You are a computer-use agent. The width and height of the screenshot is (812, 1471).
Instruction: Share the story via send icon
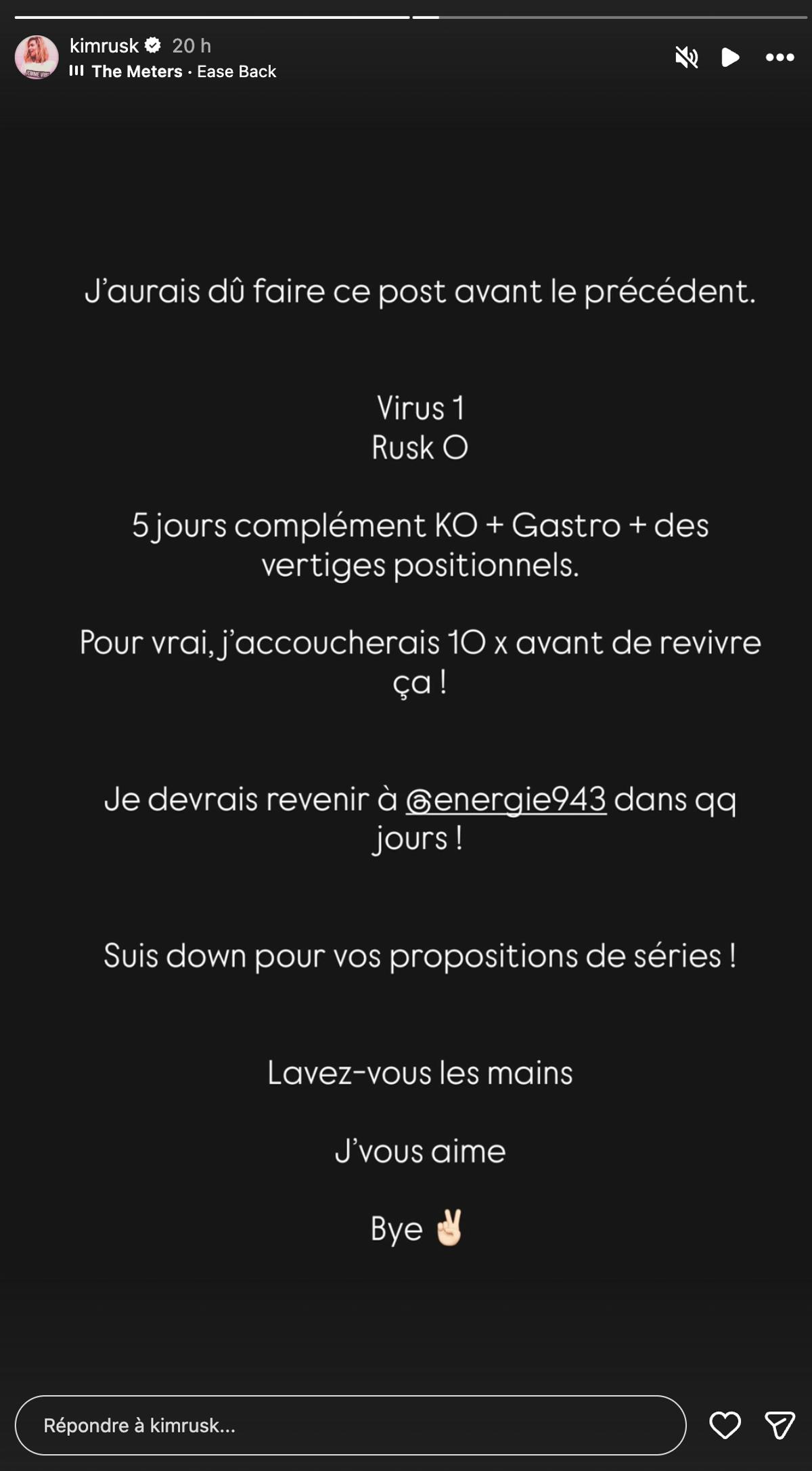pos(779,1425)
